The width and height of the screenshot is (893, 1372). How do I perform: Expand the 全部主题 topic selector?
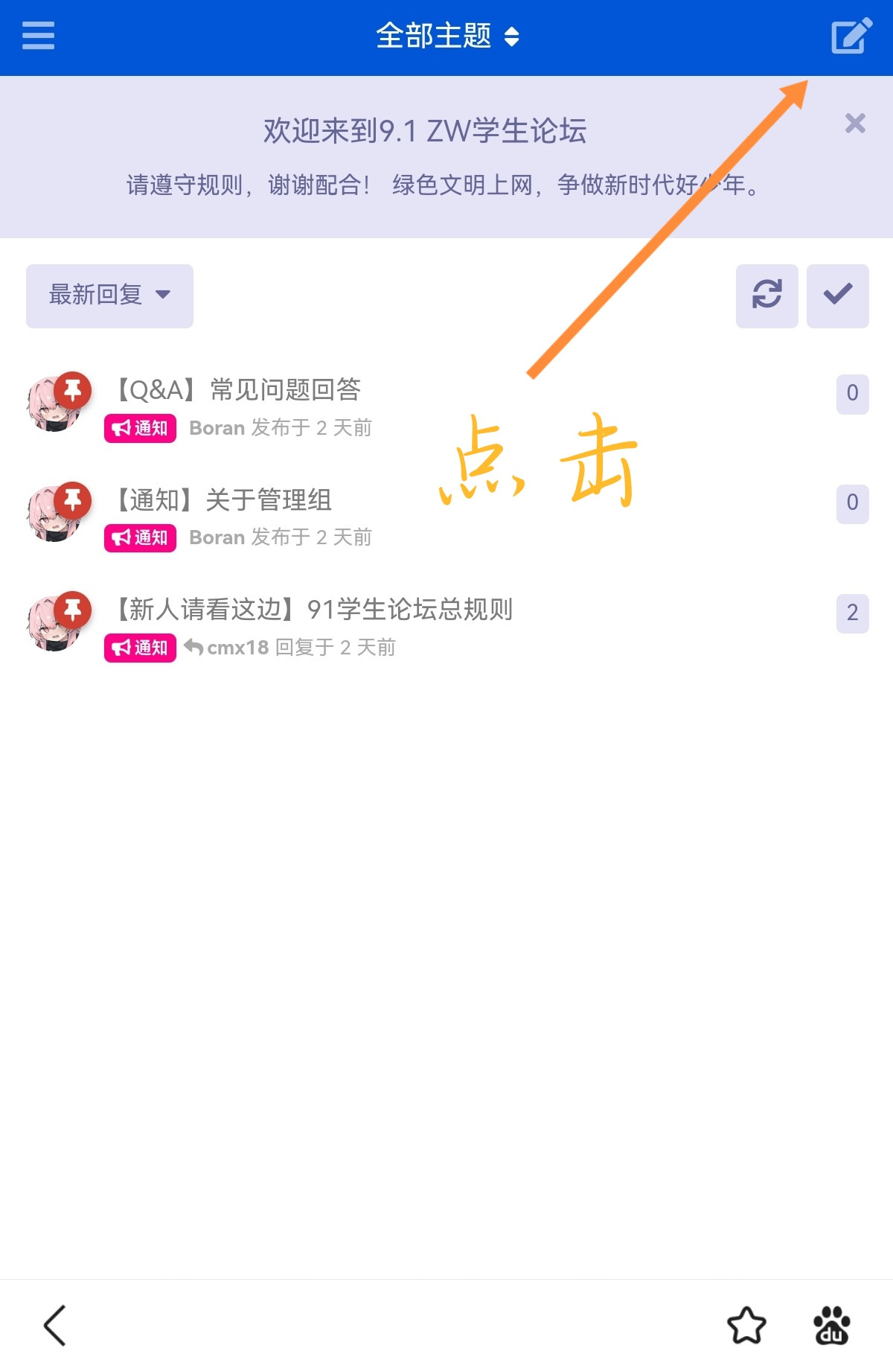pyautogui.click(x=446, y=36)
